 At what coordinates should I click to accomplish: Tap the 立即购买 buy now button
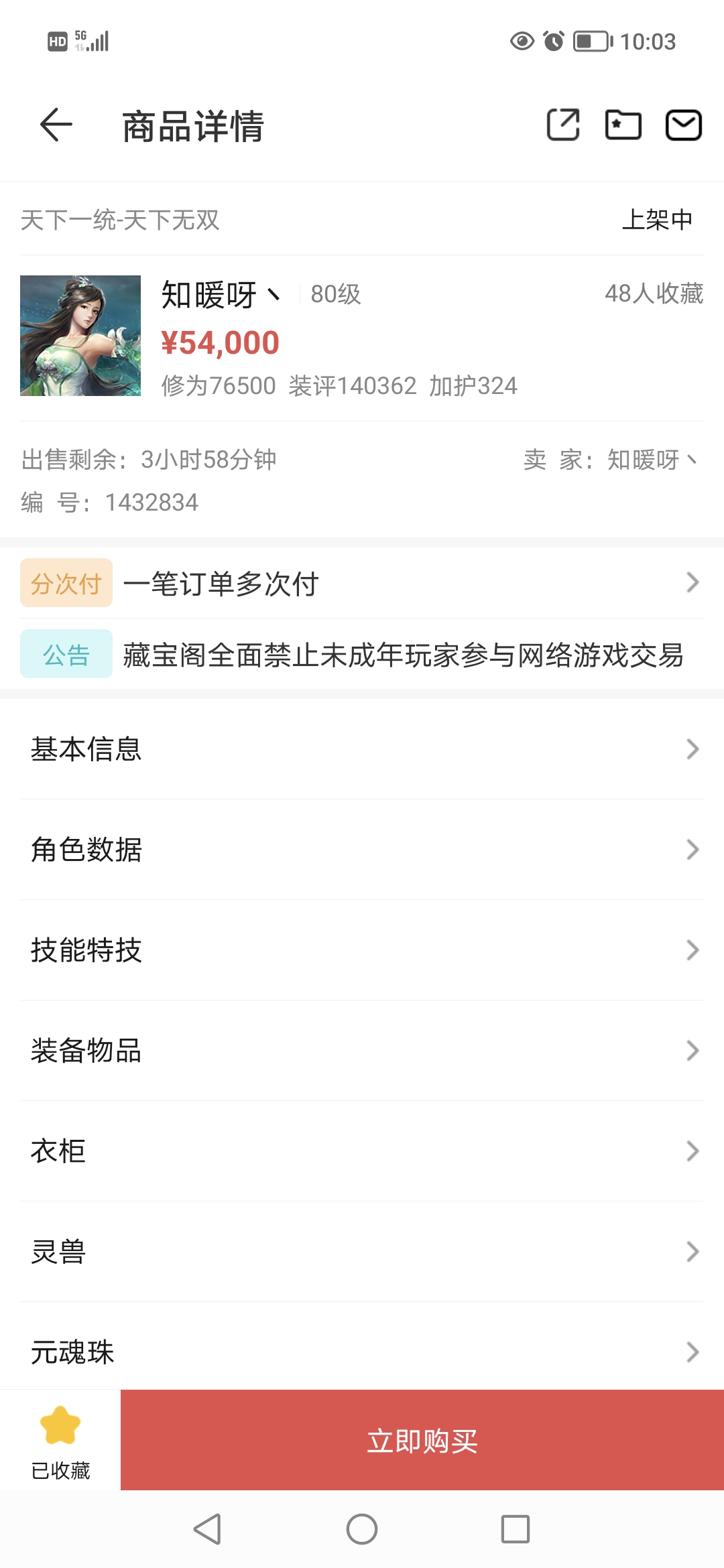[x=422, y=1441]
